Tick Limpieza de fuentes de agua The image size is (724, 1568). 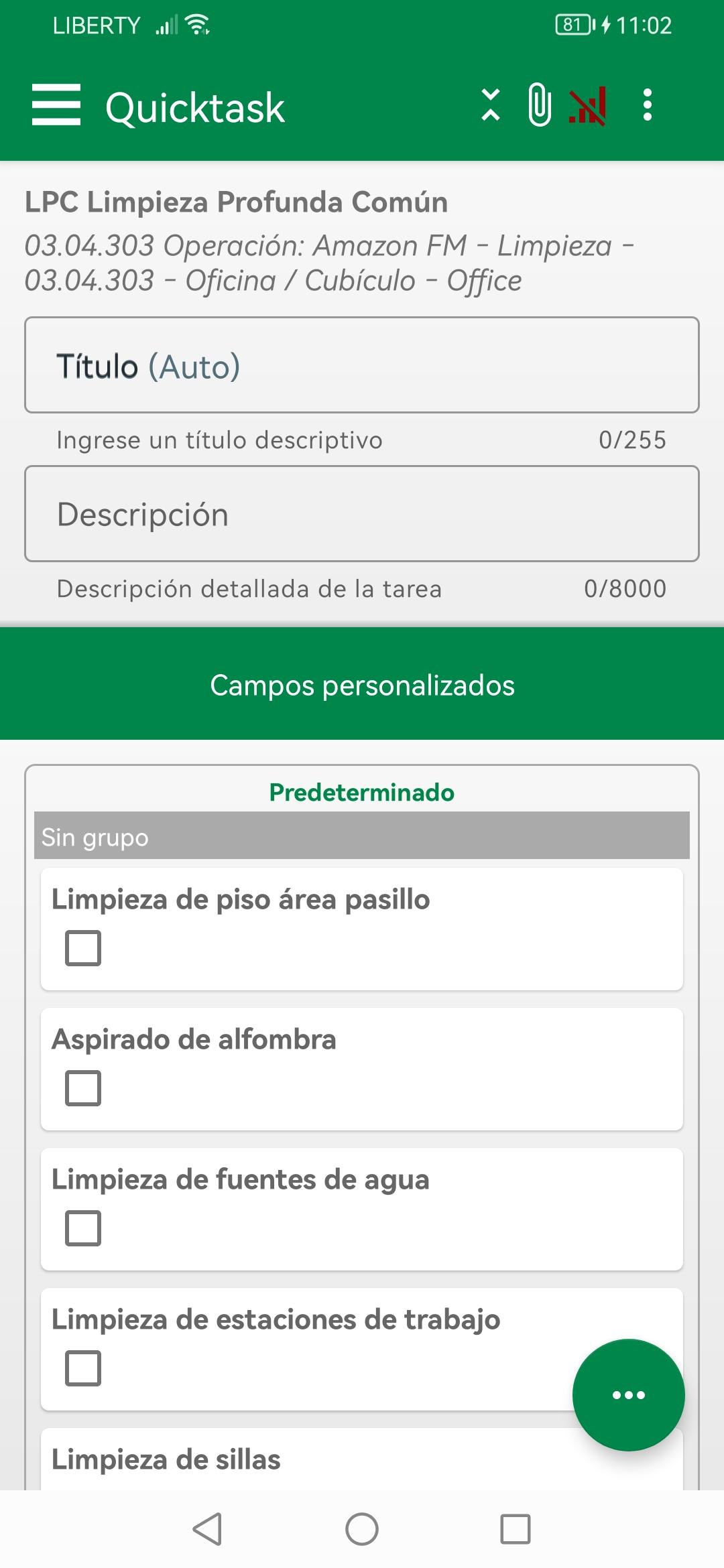pos(83,1228)
